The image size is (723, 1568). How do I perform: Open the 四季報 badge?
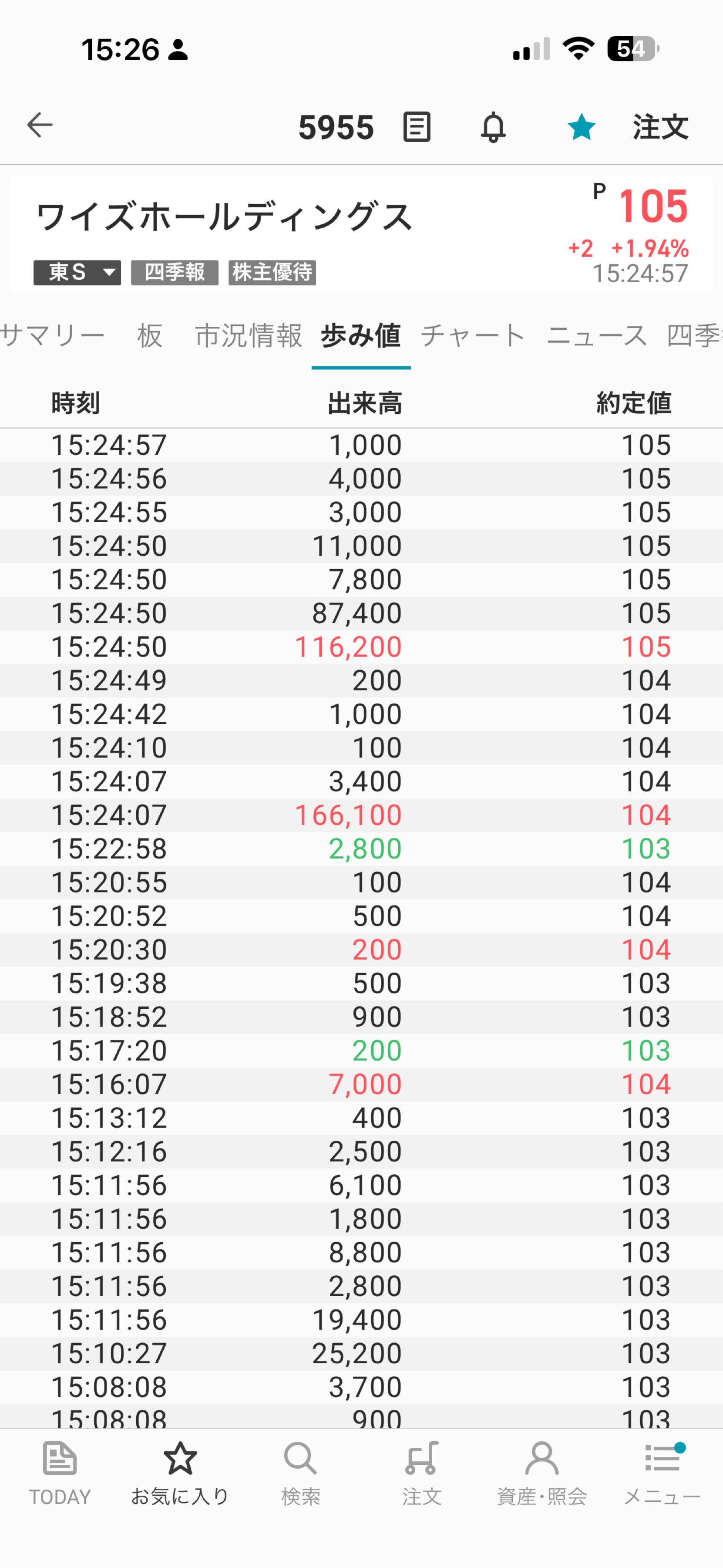(175, 272)
